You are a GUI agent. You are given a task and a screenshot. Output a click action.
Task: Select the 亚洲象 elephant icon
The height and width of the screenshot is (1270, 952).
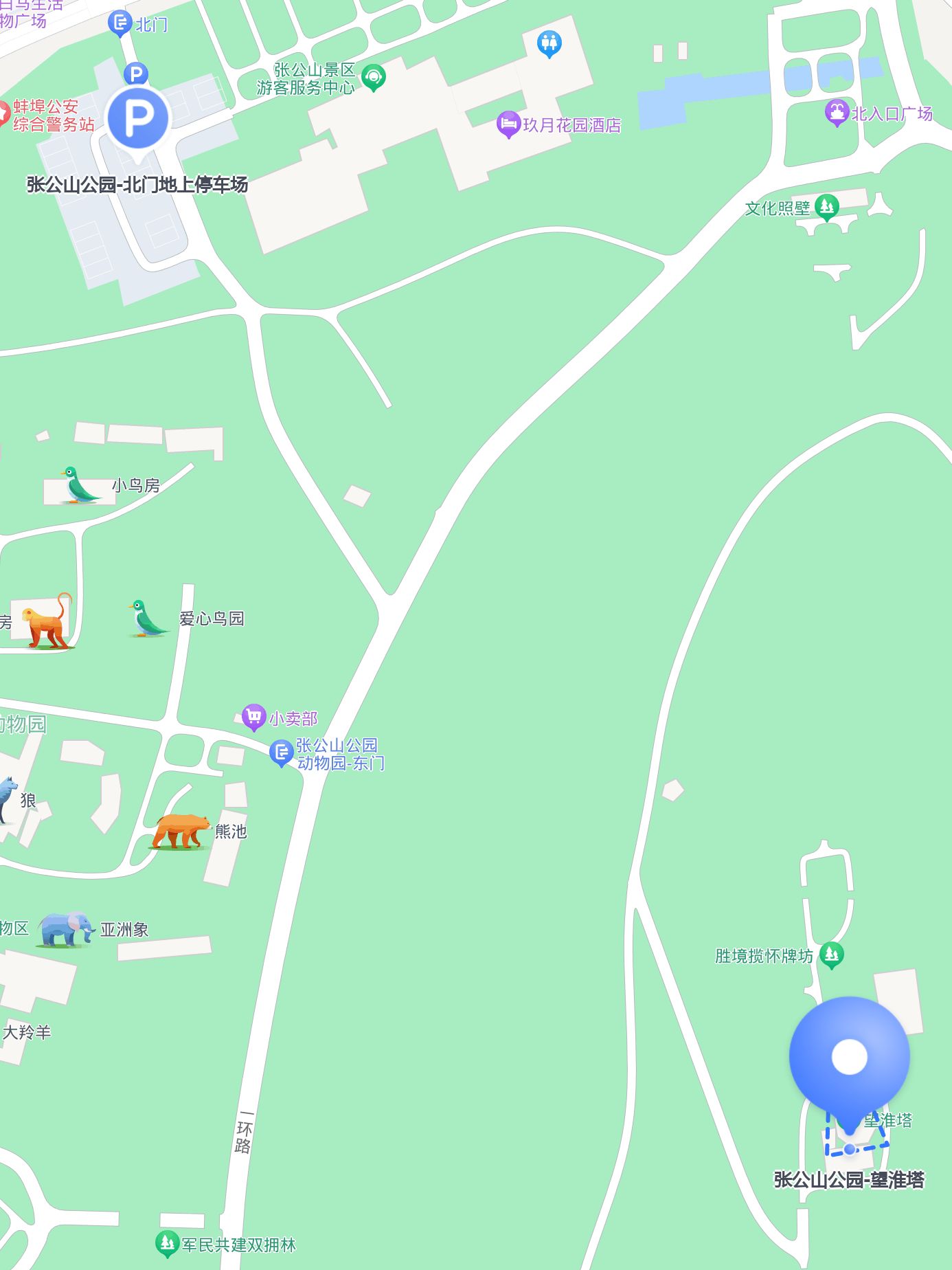click(66, 928)
